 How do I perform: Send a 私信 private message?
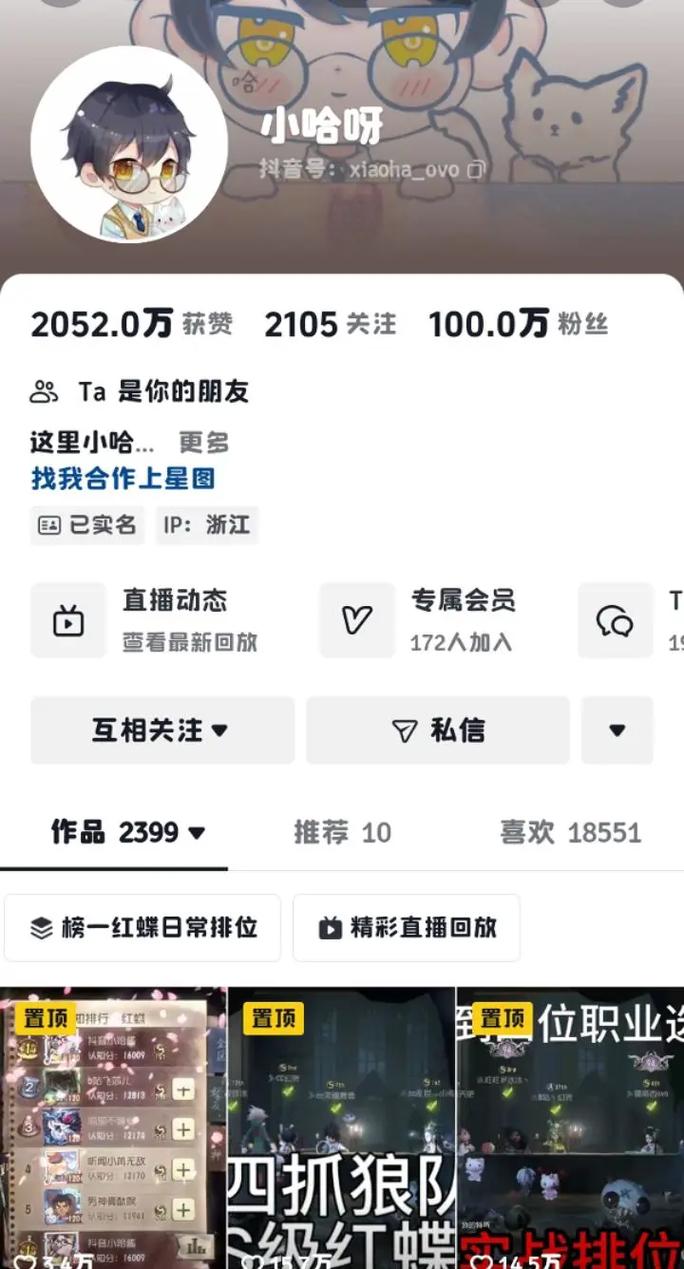(x=437, y=731)
